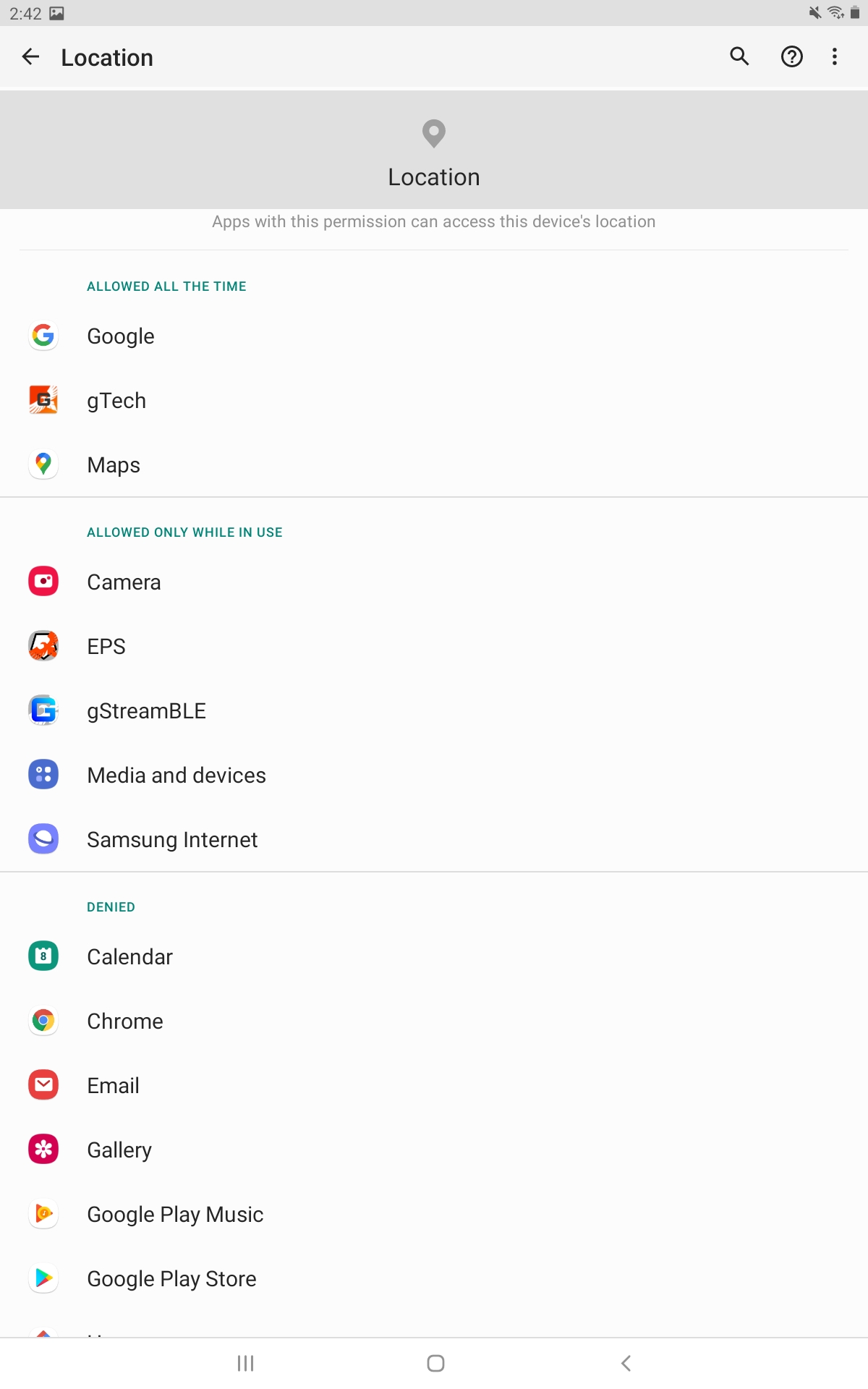Go back from Location permissions

[30, 57]
